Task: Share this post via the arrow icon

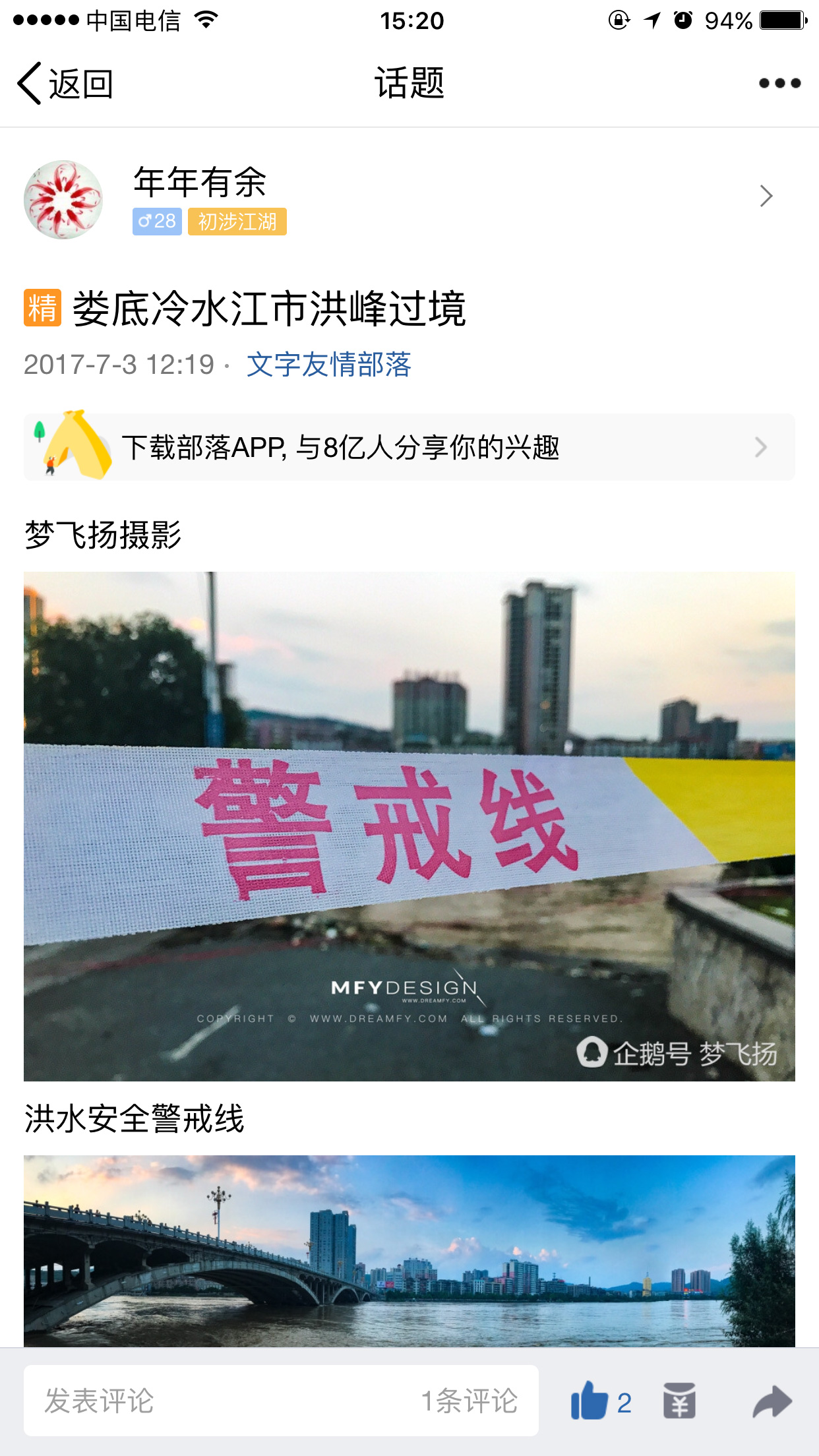Action: click(772, 1401)
